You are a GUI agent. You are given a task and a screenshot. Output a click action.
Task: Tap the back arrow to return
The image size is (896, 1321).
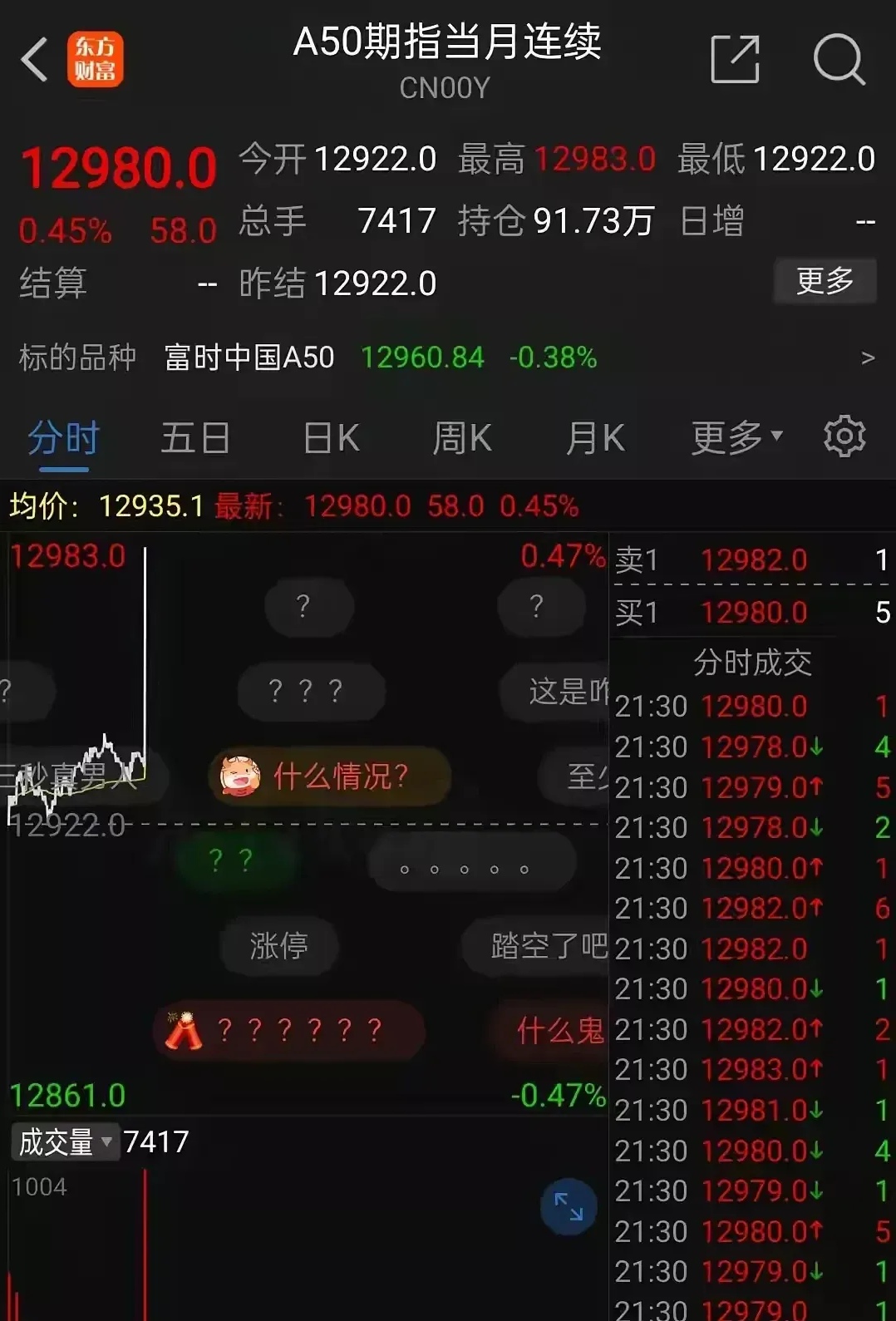coord(32,60)
